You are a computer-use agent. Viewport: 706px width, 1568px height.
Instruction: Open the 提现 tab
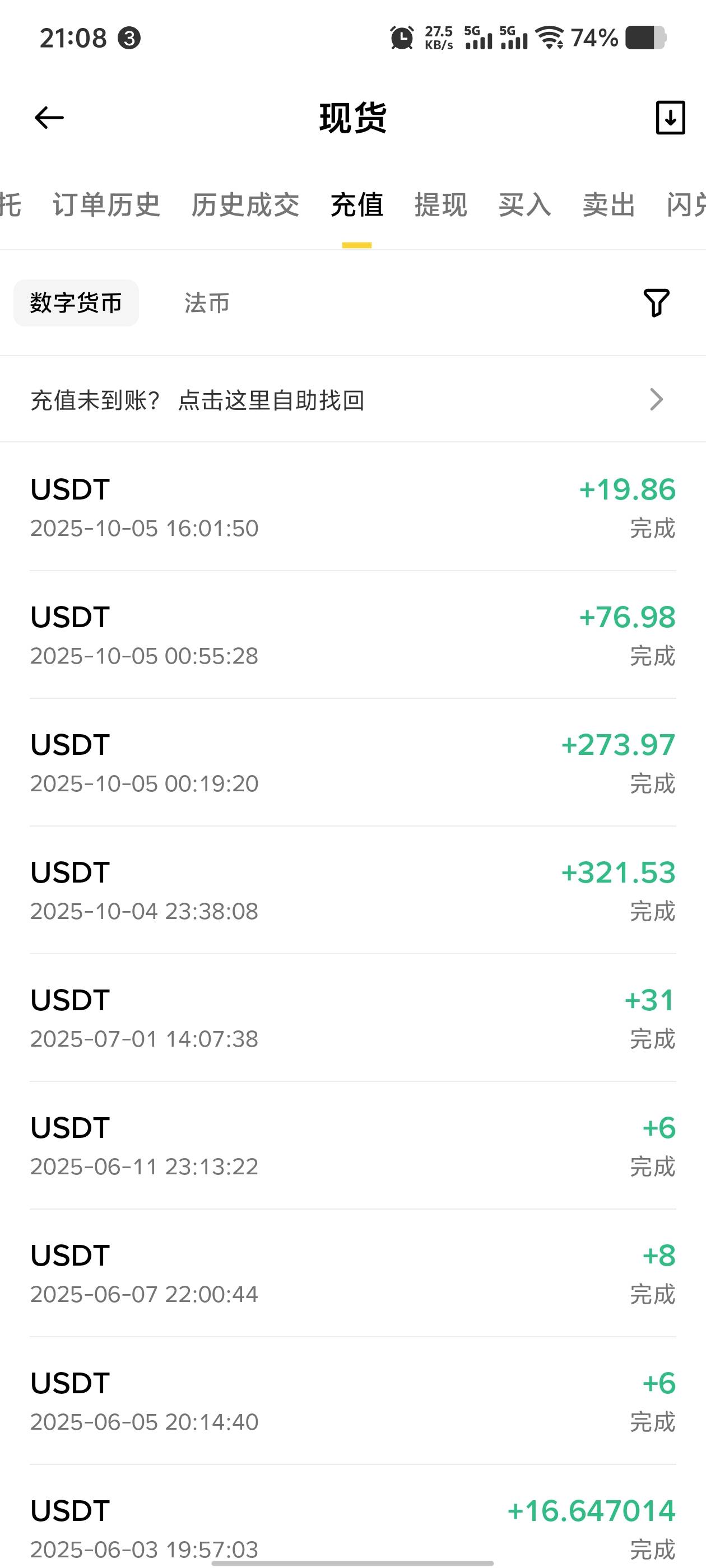(440, 204)
